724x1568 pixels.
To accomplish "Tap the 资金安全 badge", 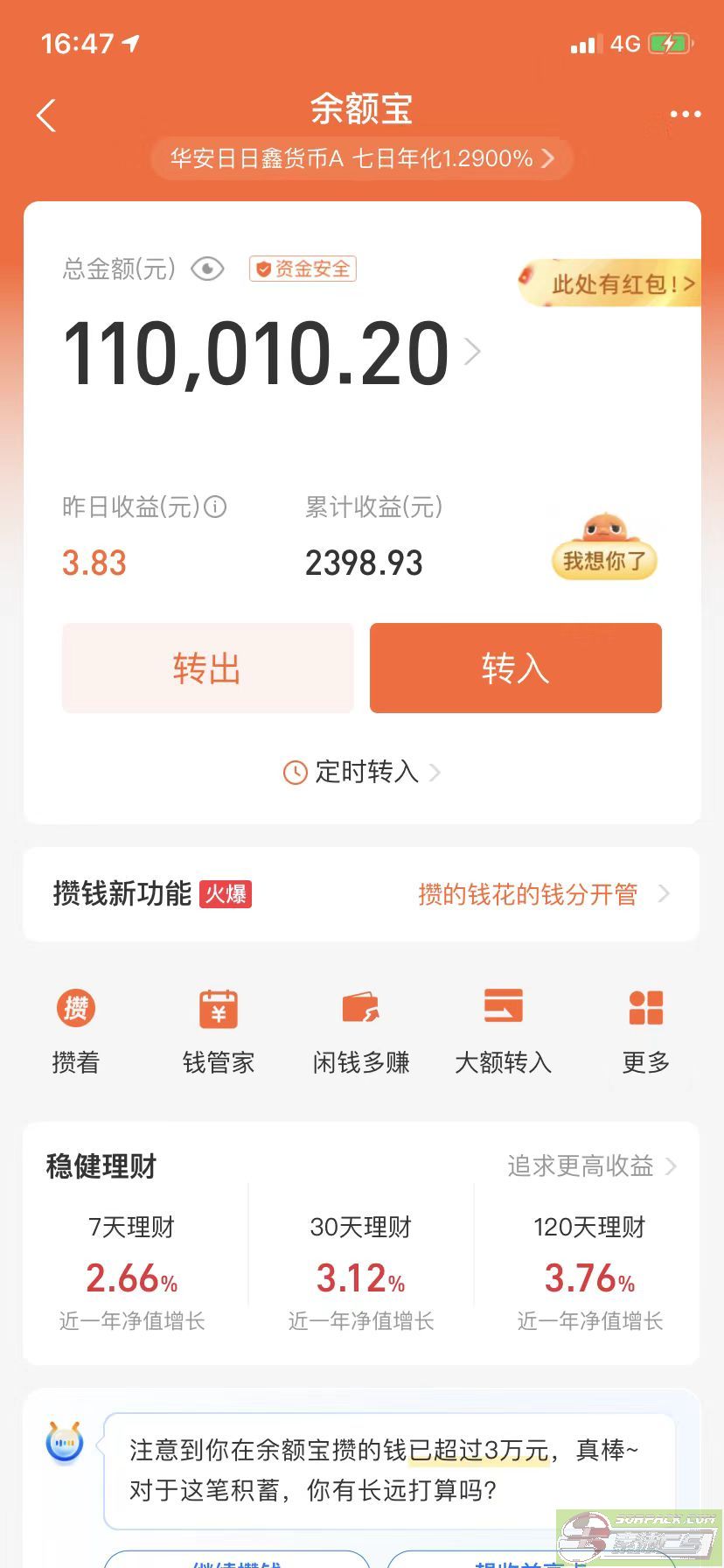I will coord(303,269).
